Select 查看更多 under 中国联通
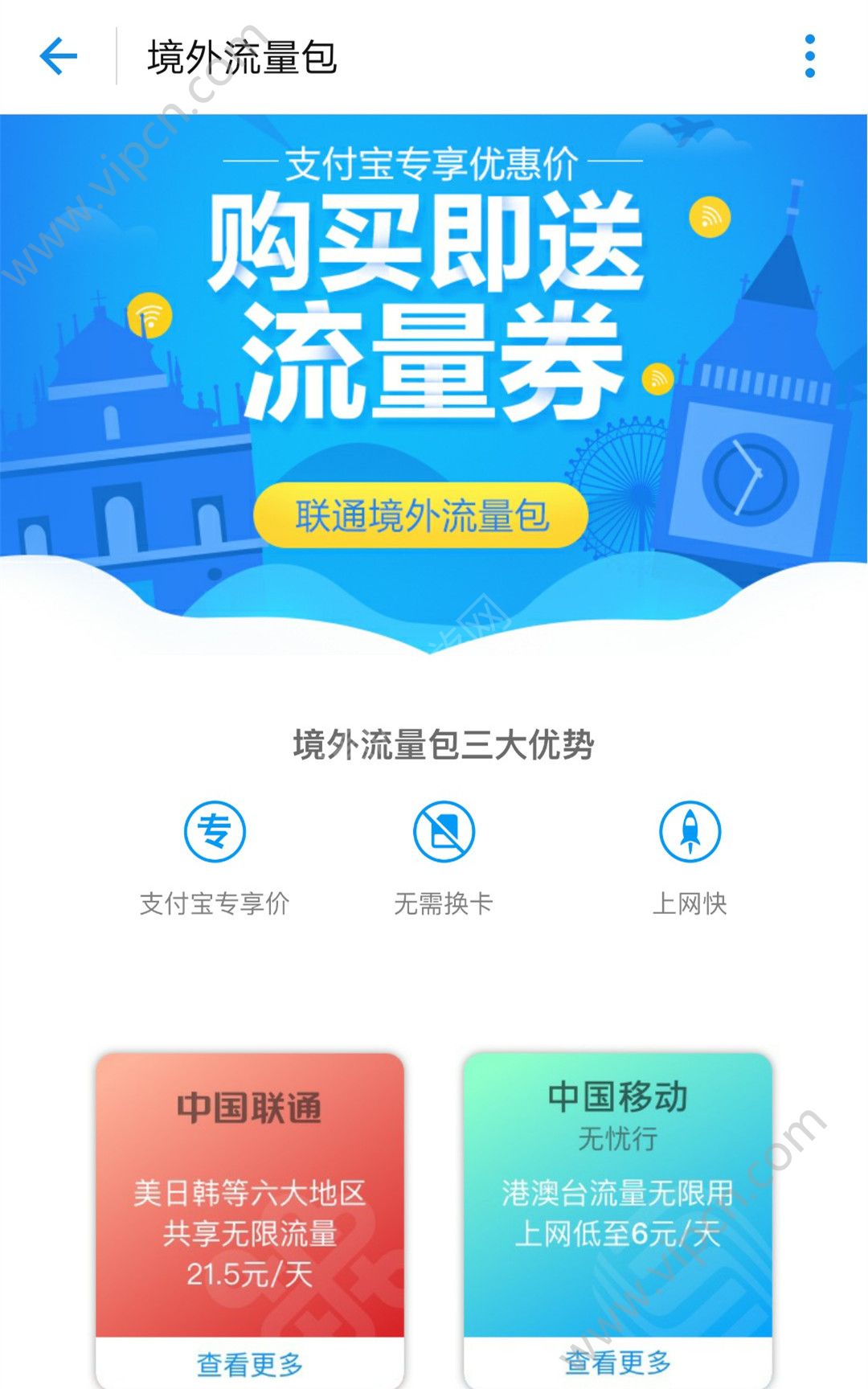This screenshot has height=1389, width=868. [250, 1363]
